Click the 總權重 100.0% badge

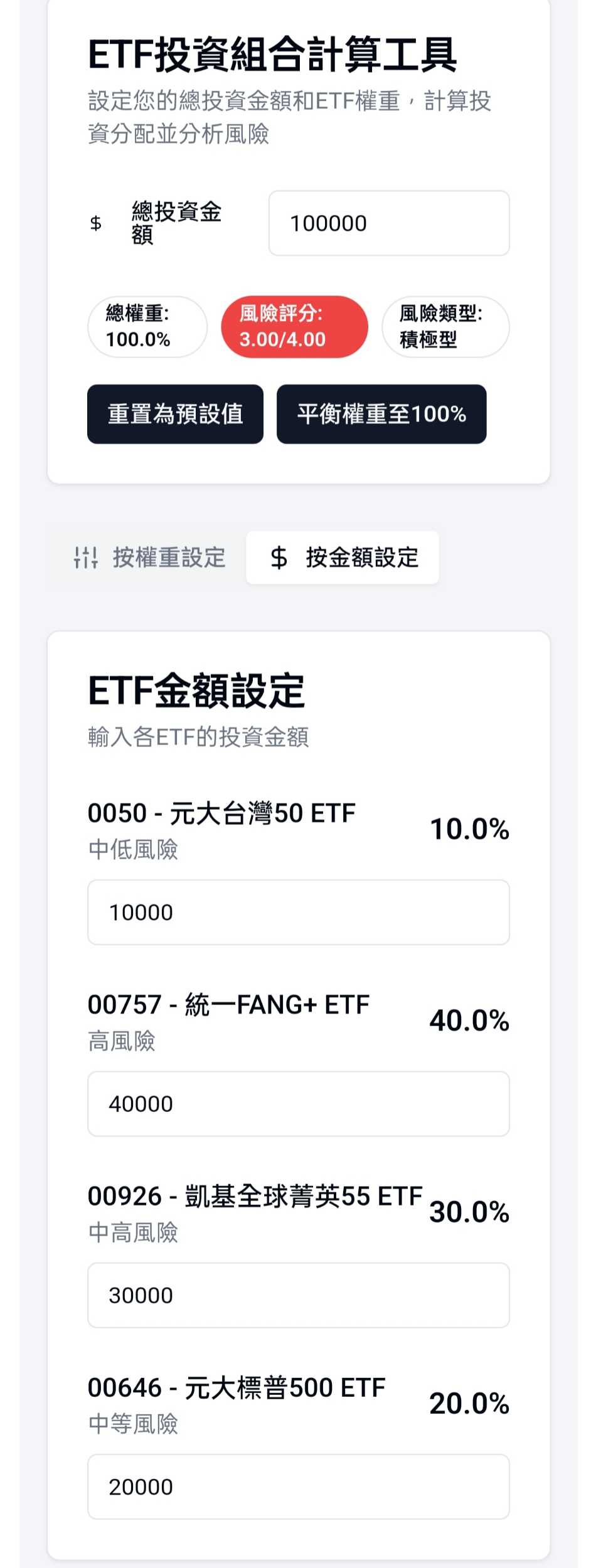pyautogui.click(x=147, y=327)
